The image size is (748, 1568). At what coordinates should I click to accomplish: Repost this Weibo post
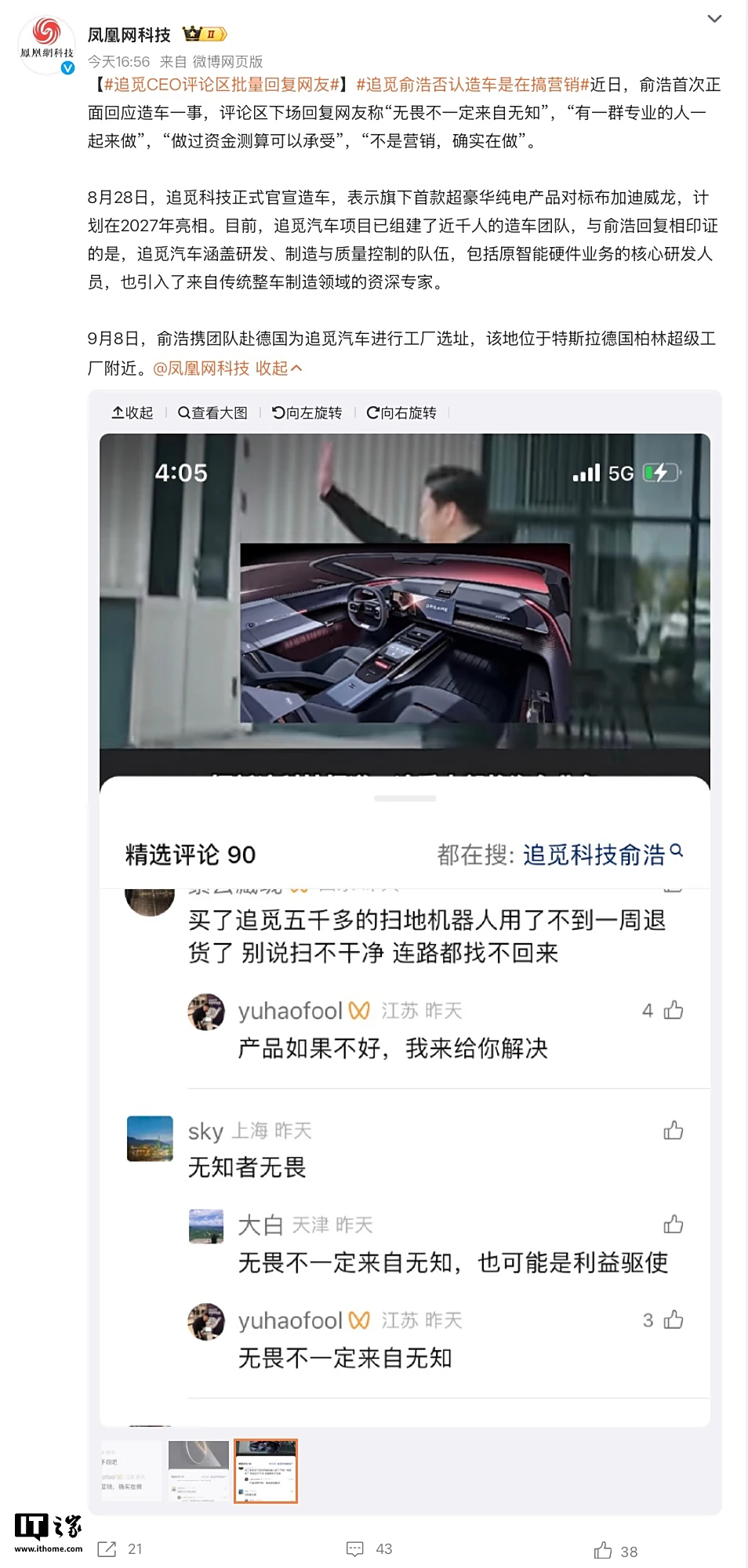pos(119,1549)
